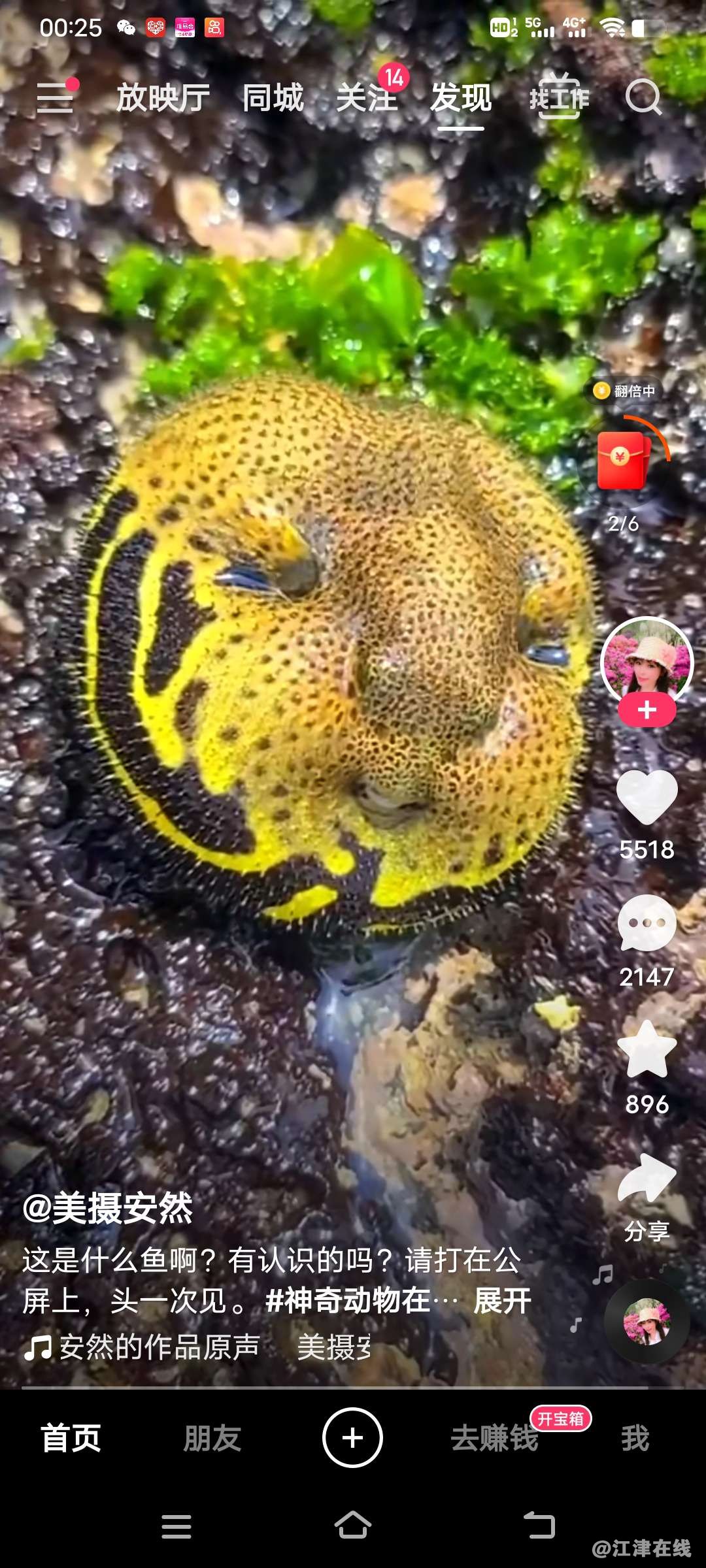Open the 去赚钱 earn money tab
The height and width of the screenshot is (1568, 706).
[494, 1438]
